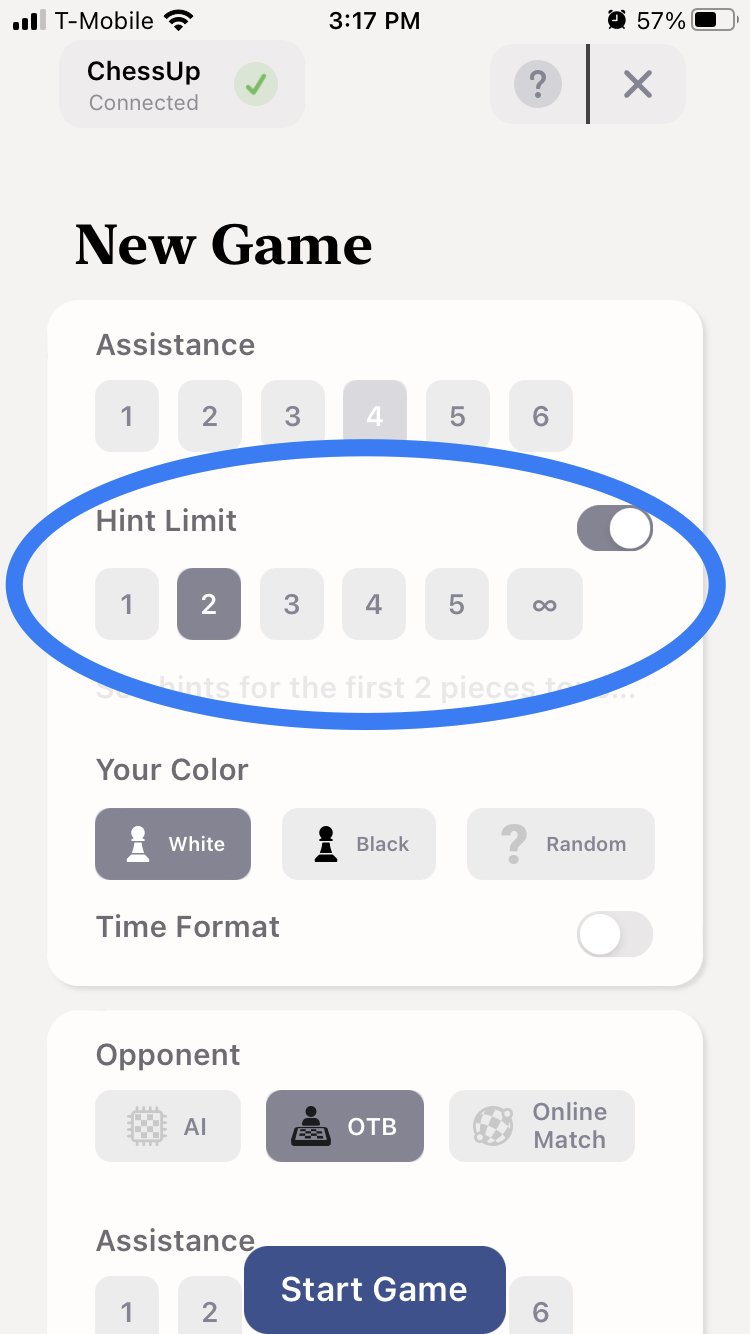Select the White pawn color icon

click(x=139, y=844)
